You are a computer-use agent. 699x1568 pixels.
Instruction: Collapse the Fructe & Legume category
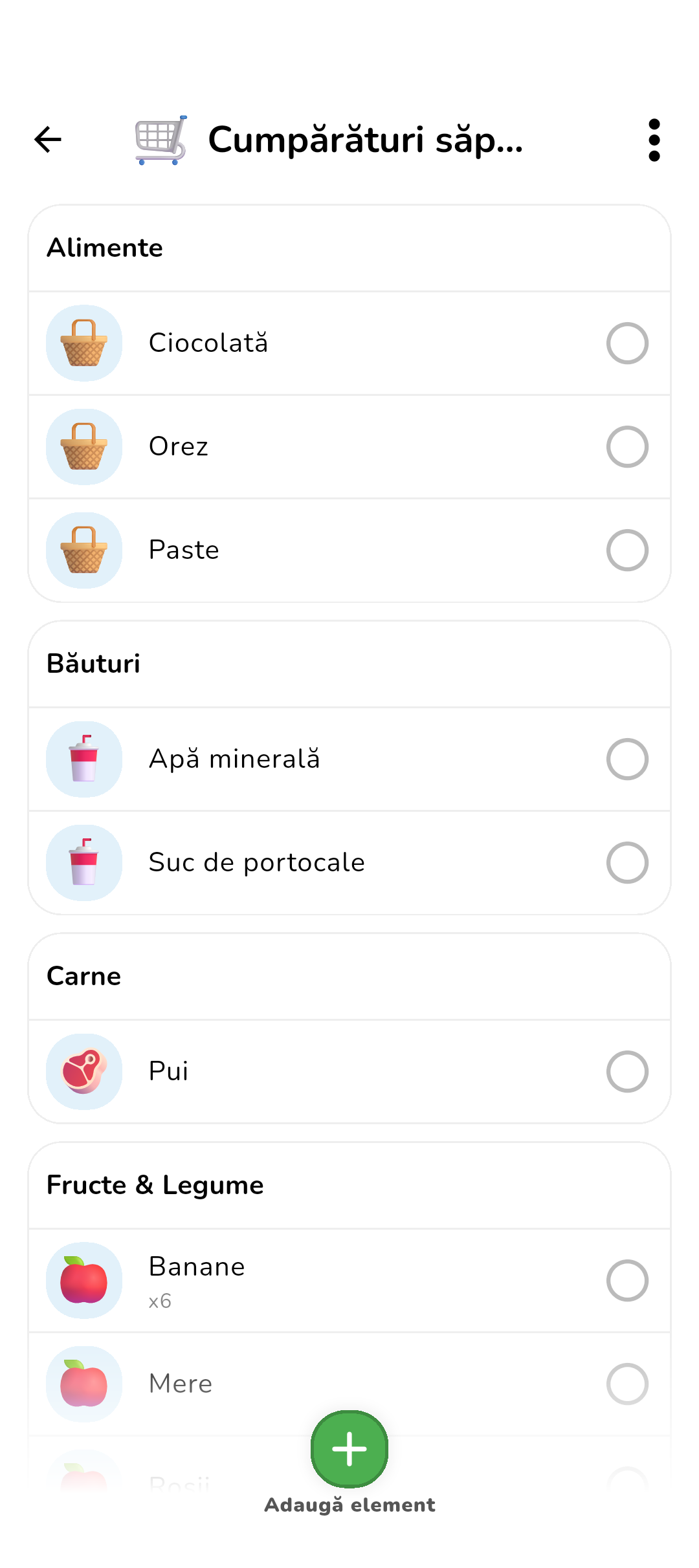tap(155, 1186)
